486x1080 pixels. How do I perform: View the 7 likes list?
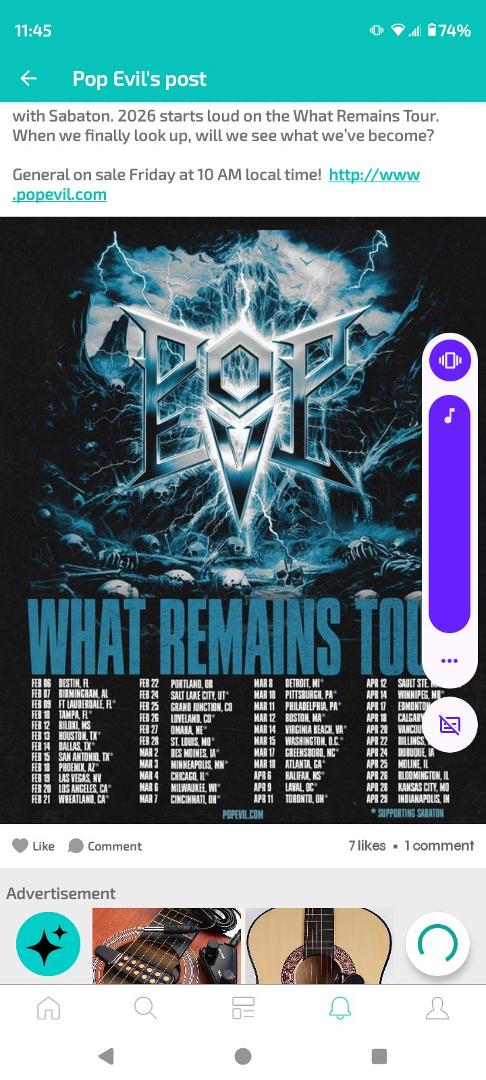(367, 845)
